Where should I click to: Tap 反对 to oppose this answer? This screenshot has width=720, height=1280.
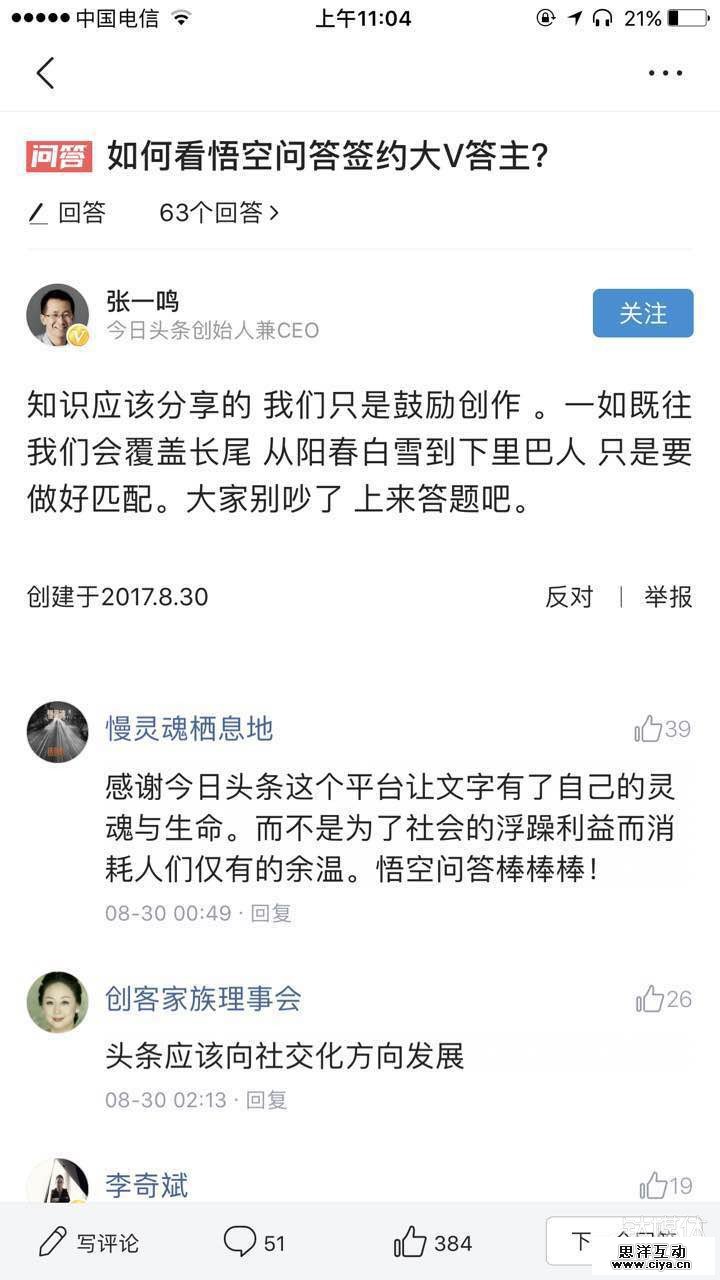click(569, 597)
